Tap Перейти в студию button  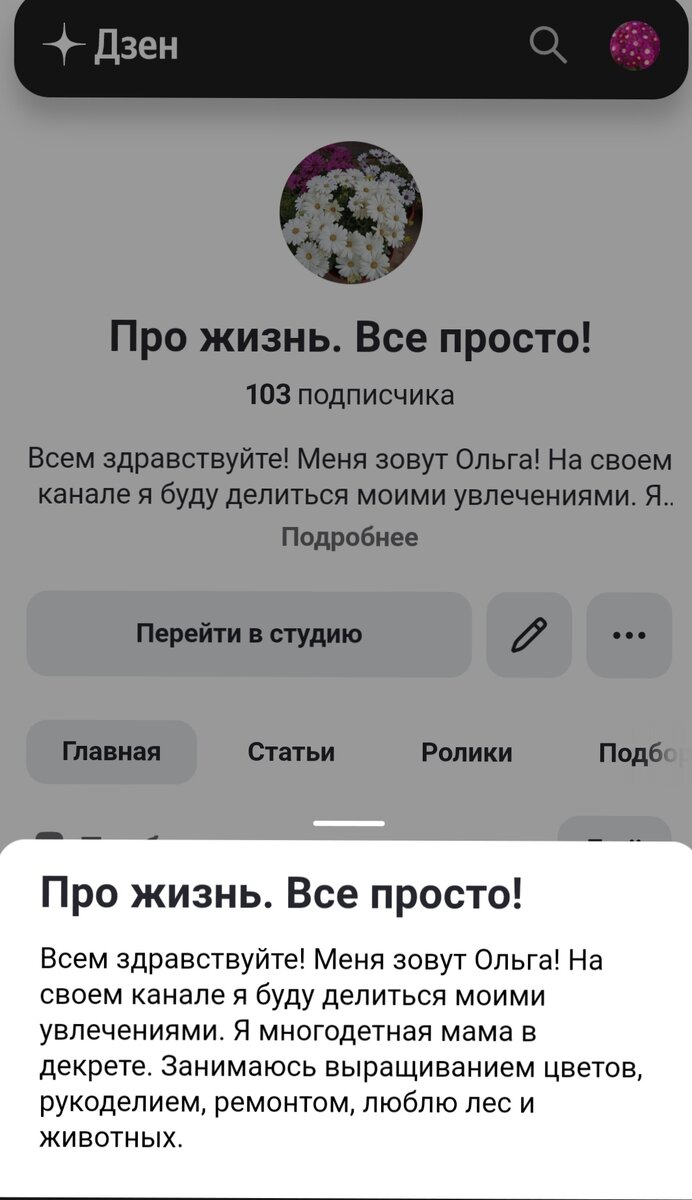tap(249, 634)
